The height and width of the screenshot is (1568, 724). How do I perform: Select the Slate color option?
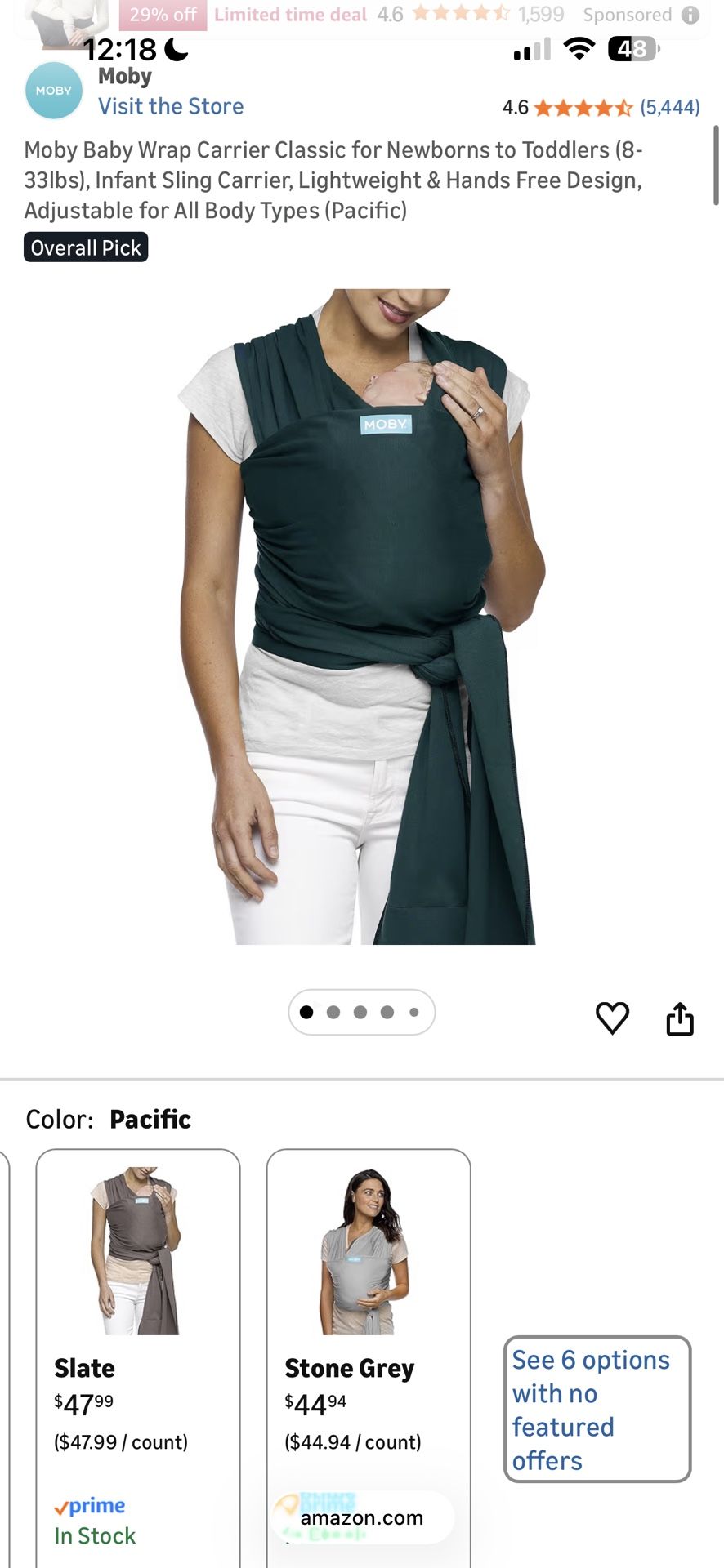click(138, 1357)
